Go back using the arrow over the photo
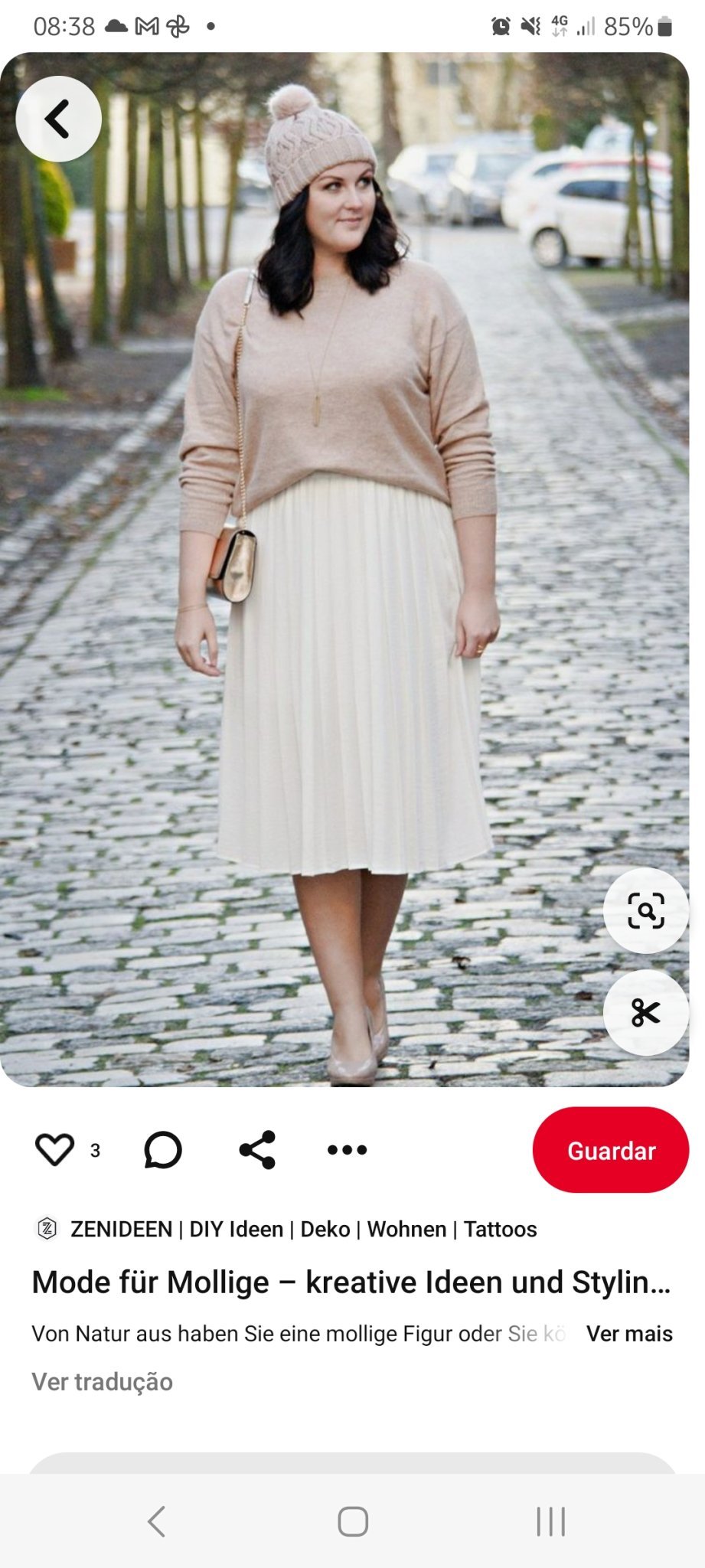This screenshot has height=1568, width=705. coord(58,119)
